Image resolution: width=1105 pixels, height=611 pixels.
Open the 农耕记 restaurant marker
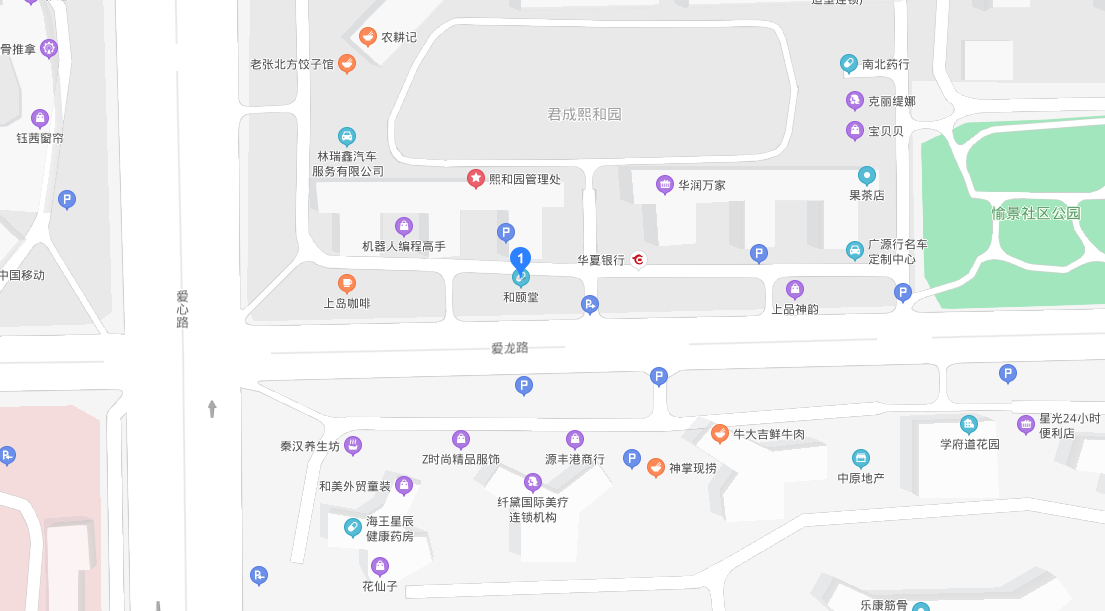coord(368,37)
